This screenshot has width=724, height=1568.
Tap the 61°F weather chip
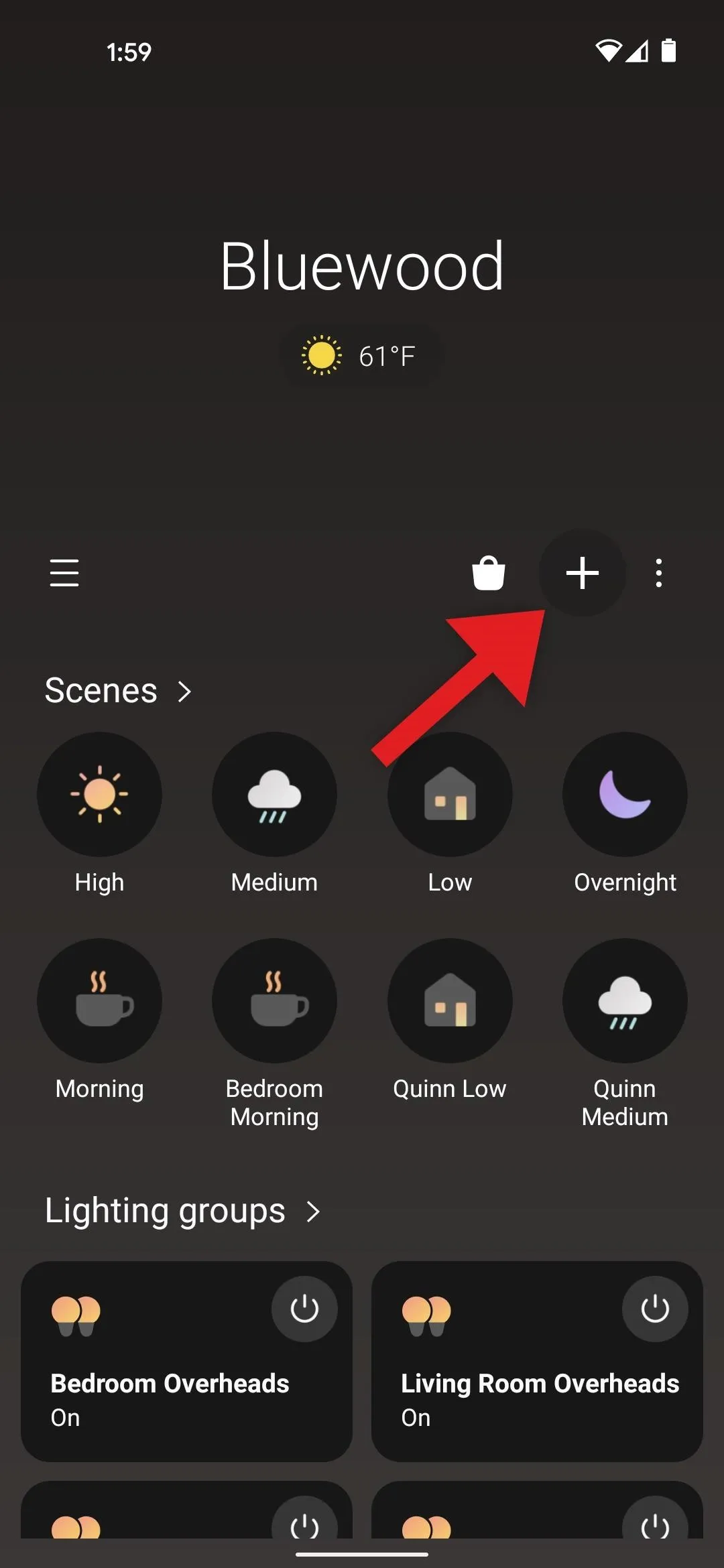coord(361,356)
